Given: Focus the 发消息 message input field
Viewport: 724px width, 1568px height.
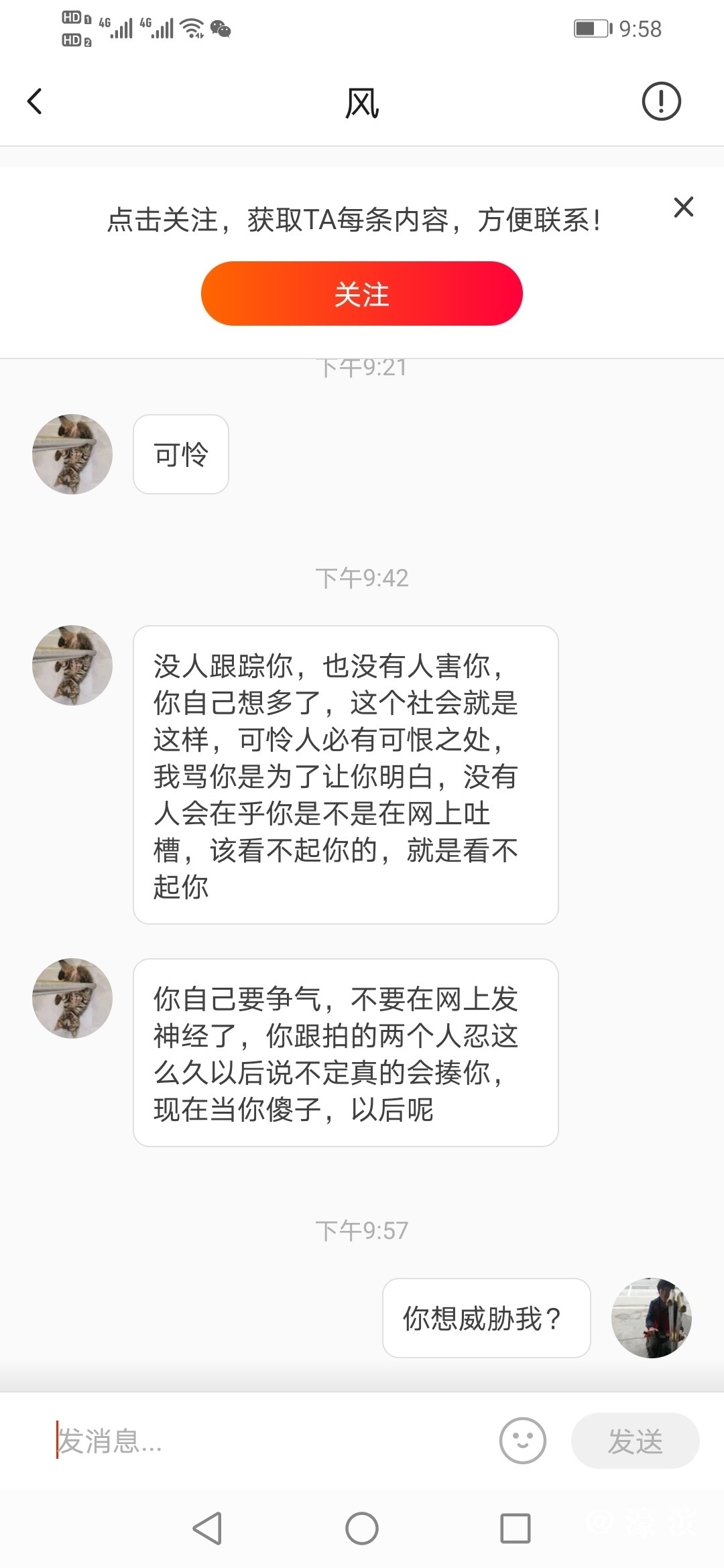Looking at the screenshot, I should (x=268, y=1441).
